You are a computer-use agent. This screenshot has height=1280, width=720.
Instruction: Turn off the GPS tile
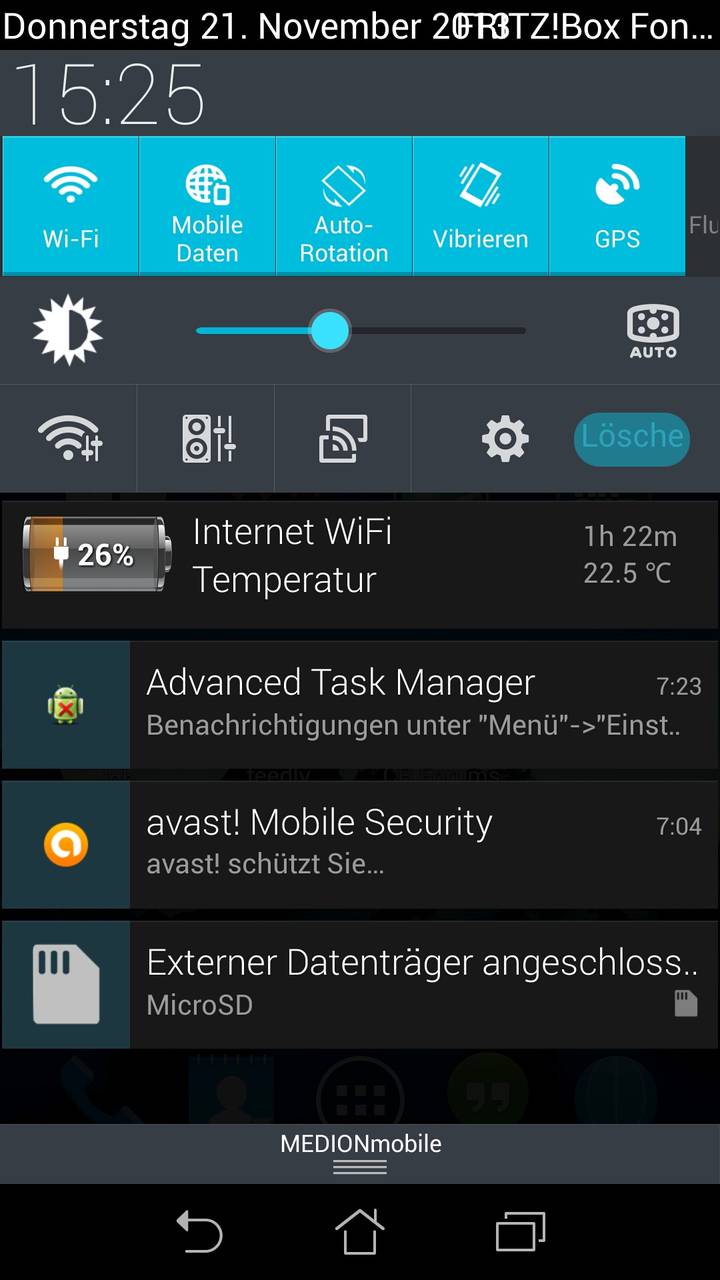click(617, 206)
